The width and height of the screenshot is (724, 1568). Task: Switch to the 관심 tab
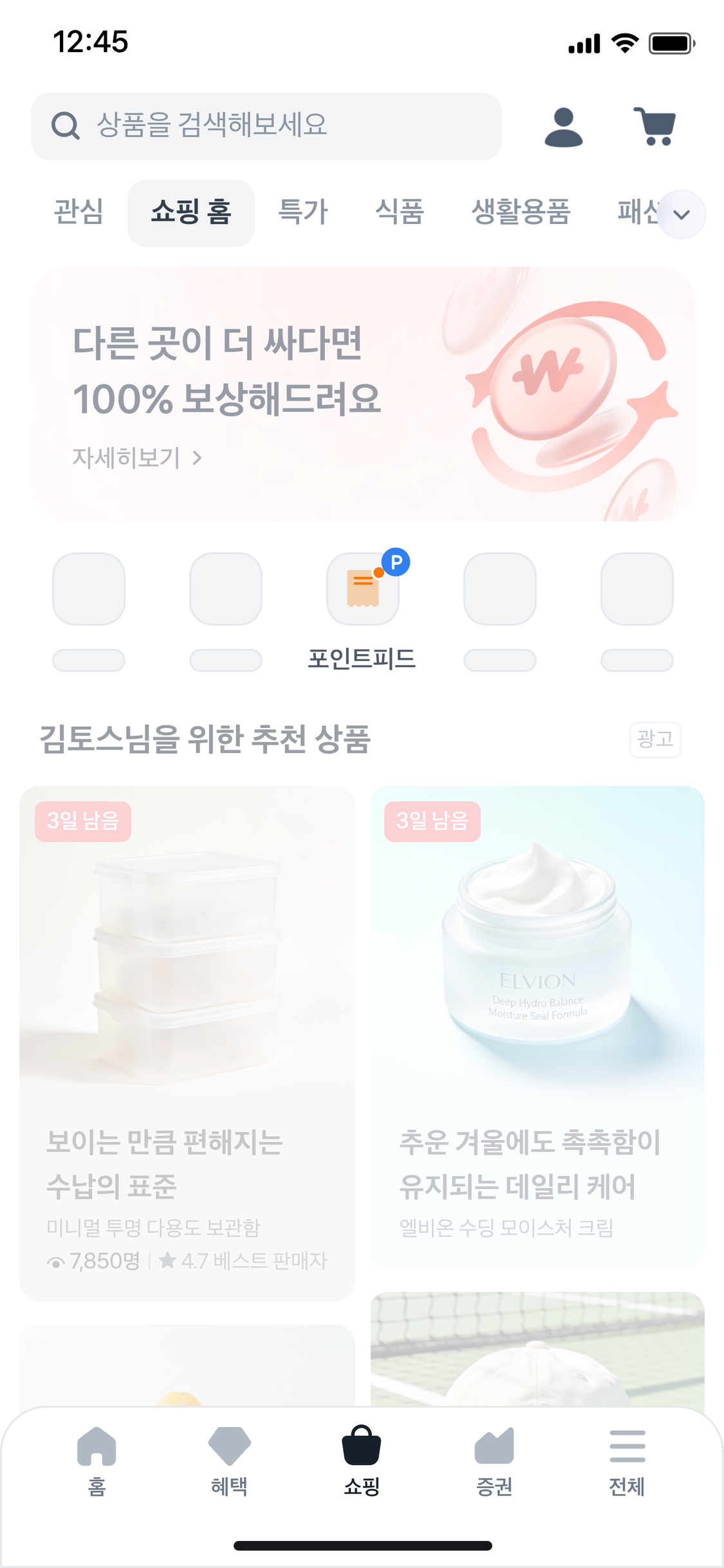click(79, 212)
